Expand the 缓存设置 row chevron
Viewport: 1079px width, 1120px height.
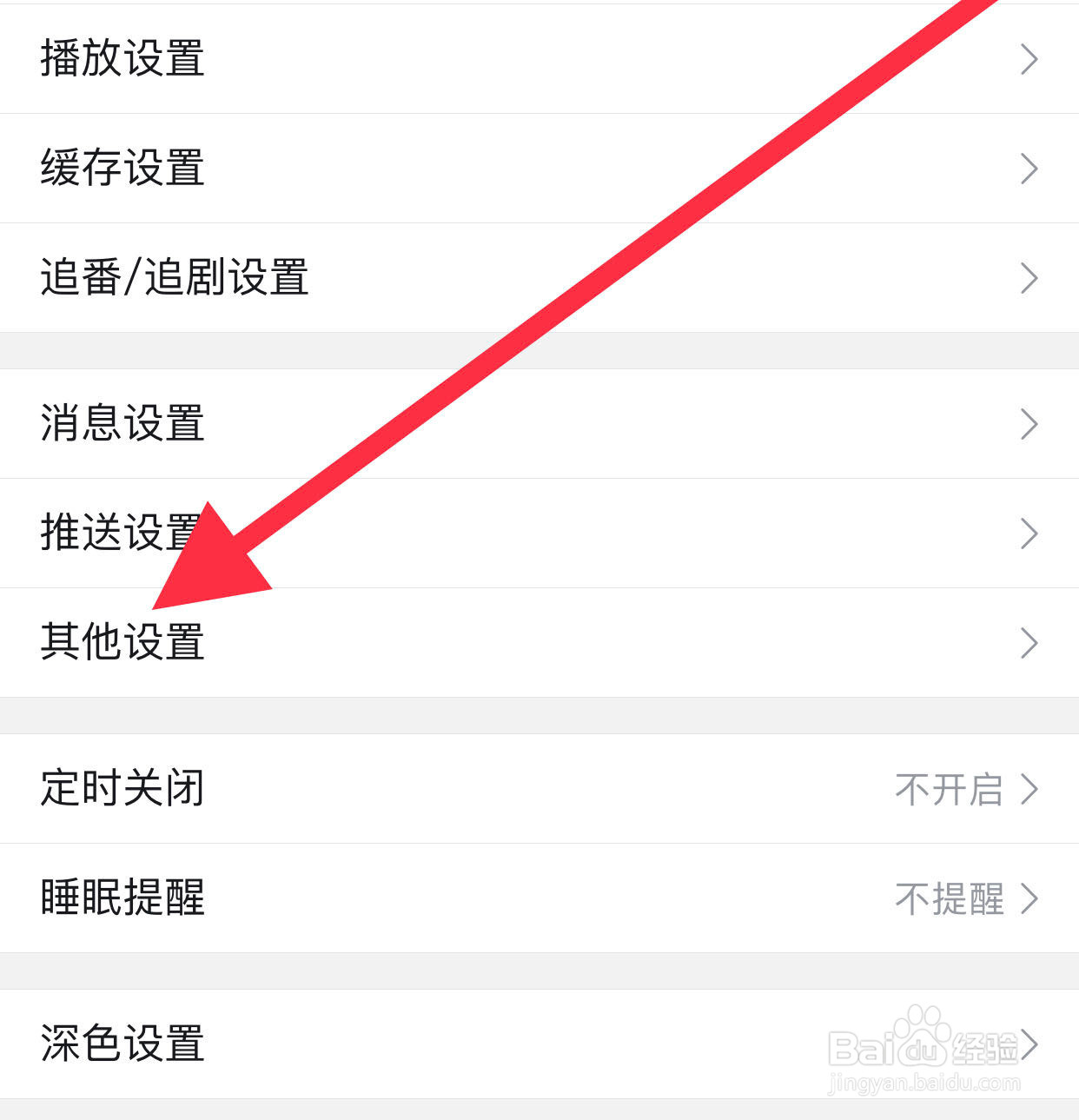point(1030,170)
